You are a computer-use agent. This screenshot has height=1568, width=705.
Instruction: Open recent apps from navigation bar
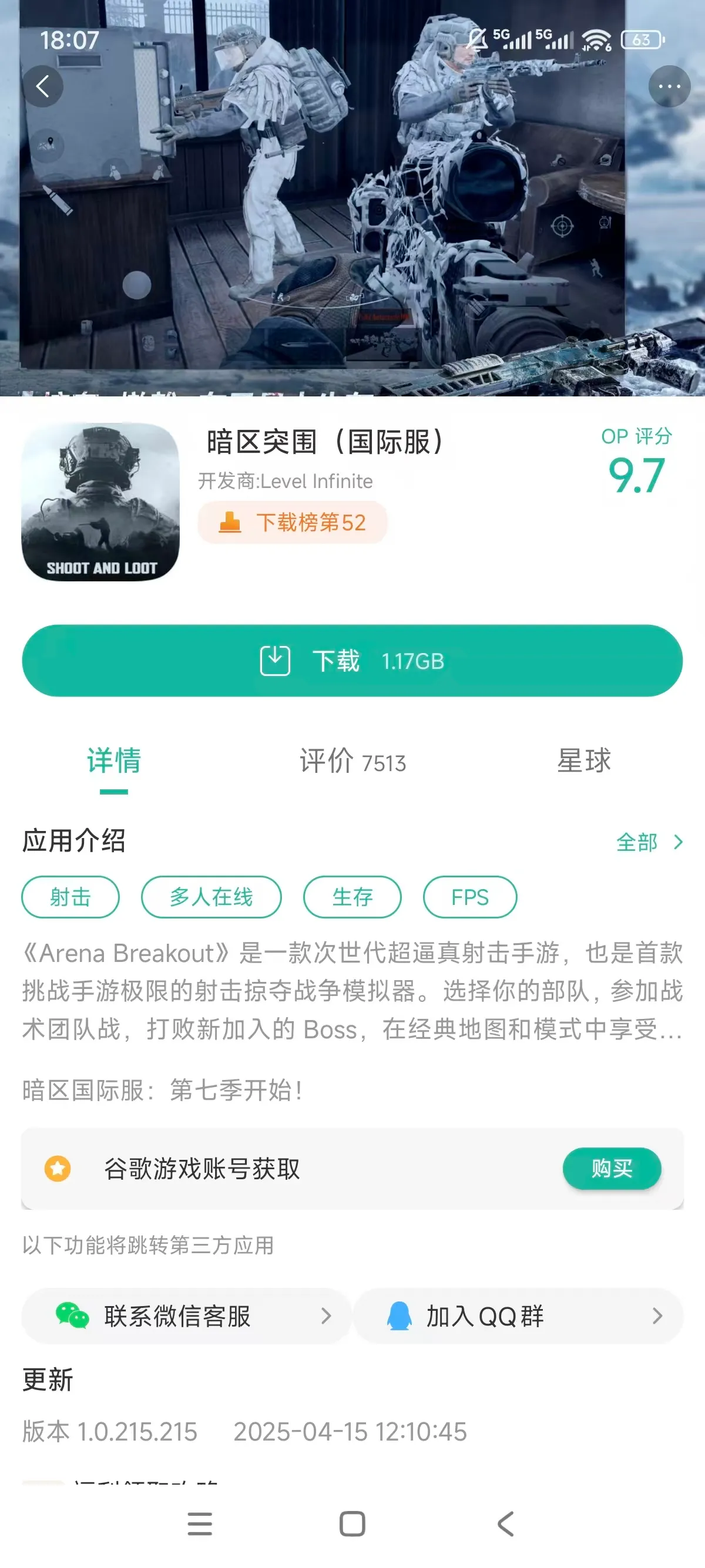200,1524
